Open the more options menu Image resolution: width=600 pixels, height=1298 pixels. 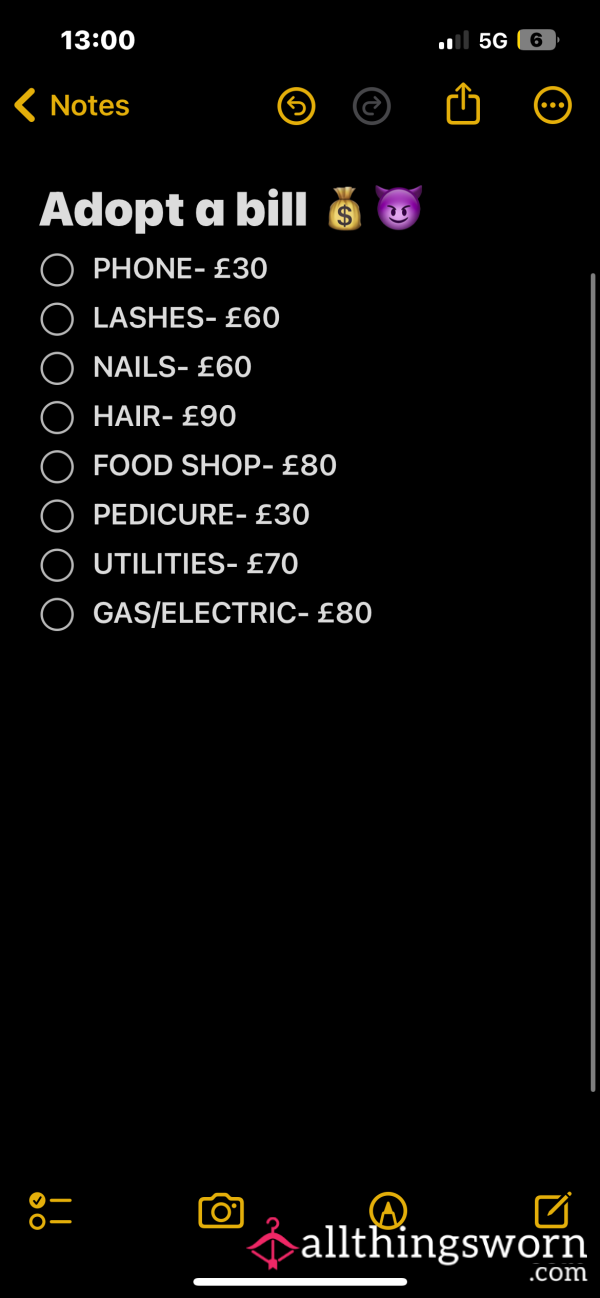pyautogui.click(x=553, y=105)
